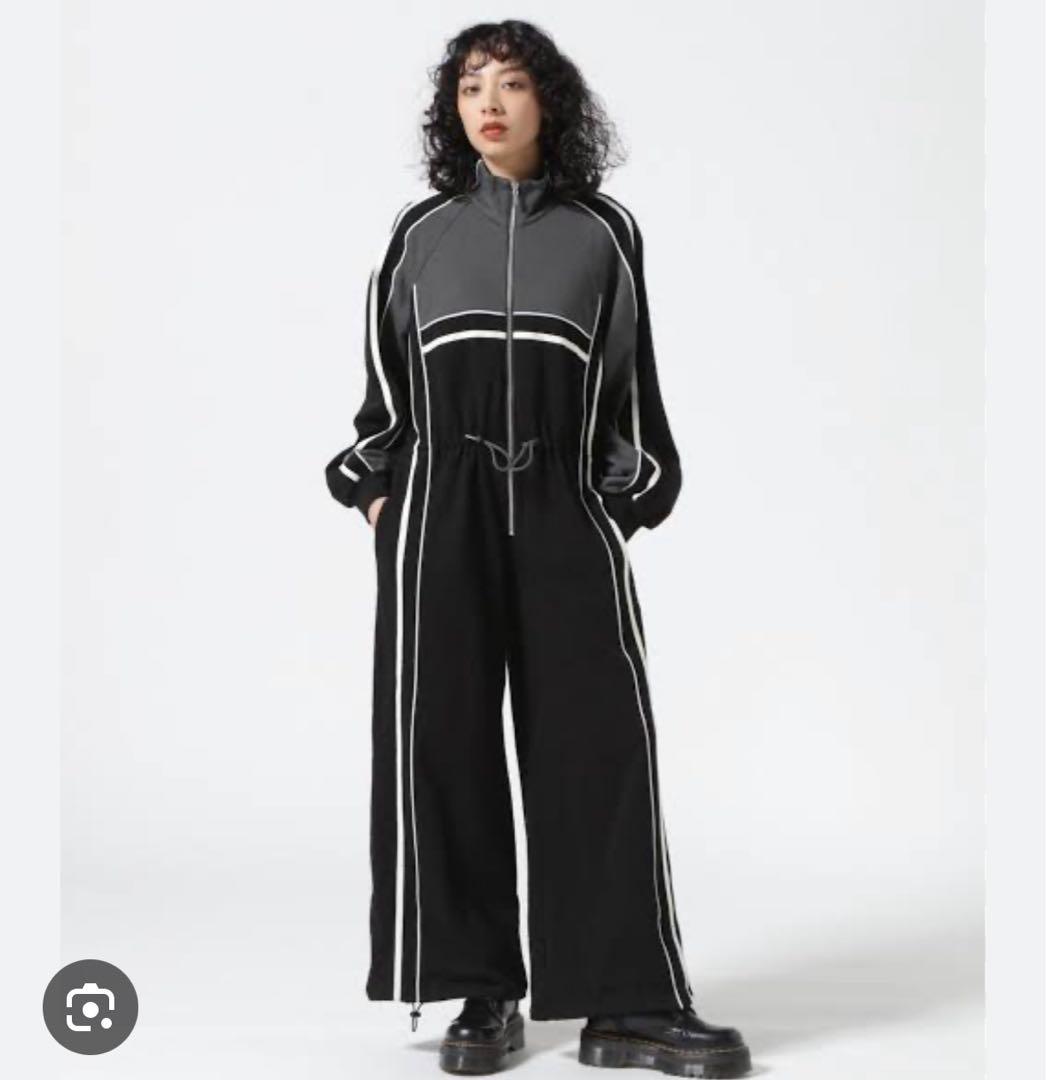Select the Lens icon to search this image
This screenshot has width=1046, height=1080.
tap(91, 1007)
